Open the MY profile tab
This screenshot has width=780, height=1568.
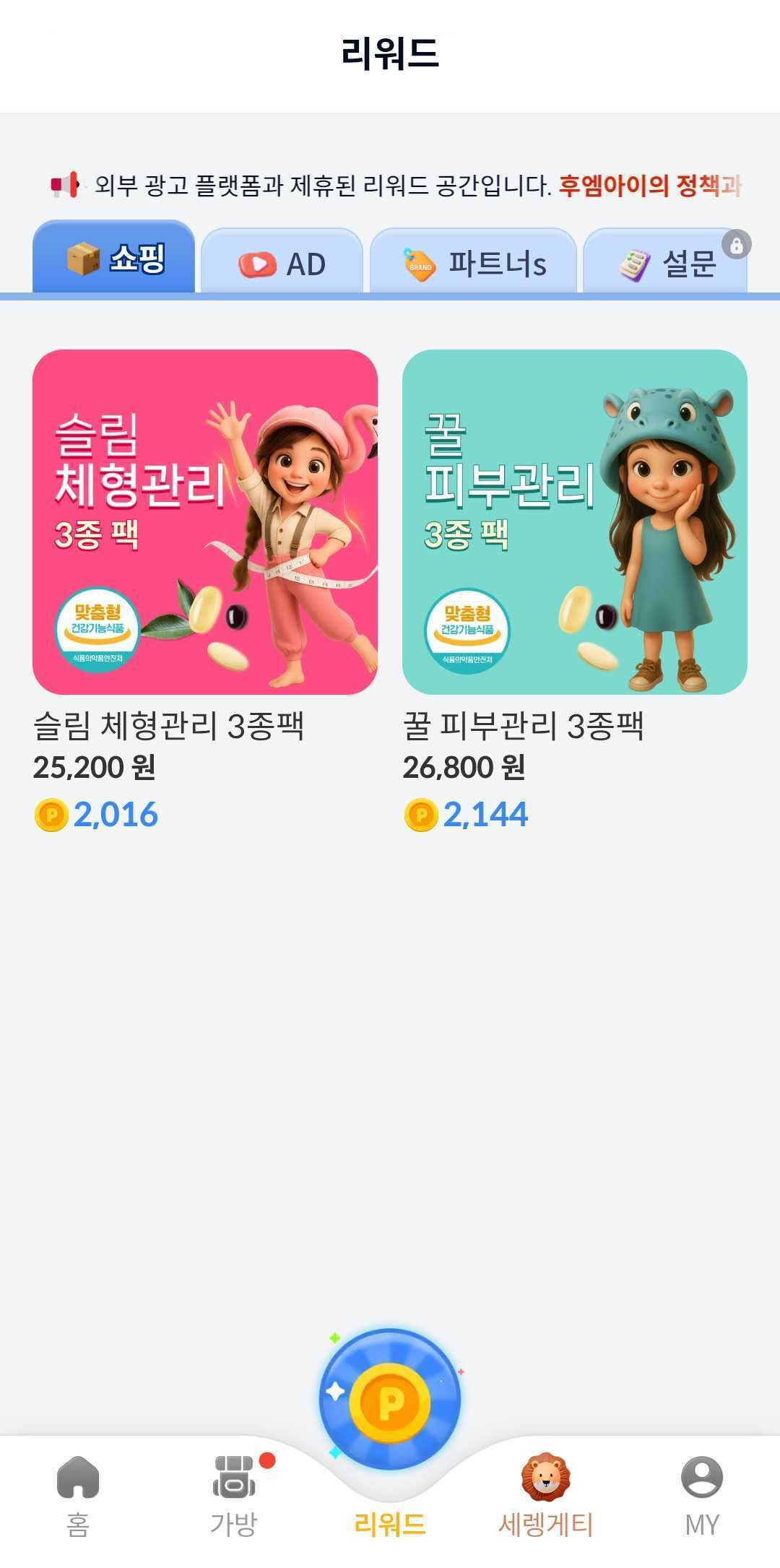pos(701,1494)
